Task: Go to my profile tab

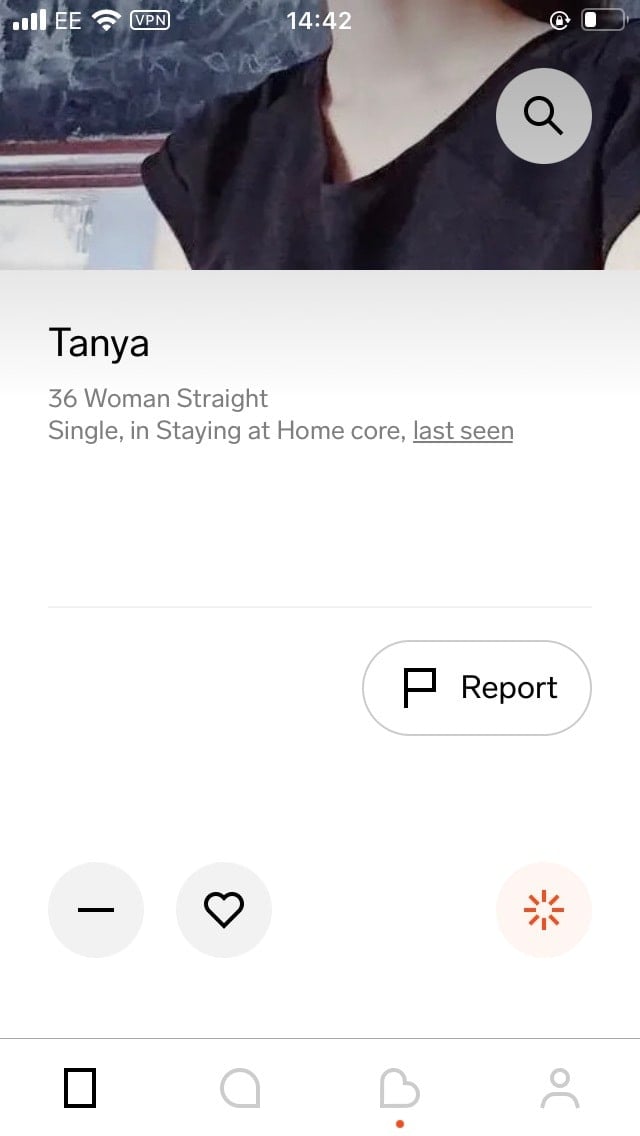Action: click(560, 1088)
